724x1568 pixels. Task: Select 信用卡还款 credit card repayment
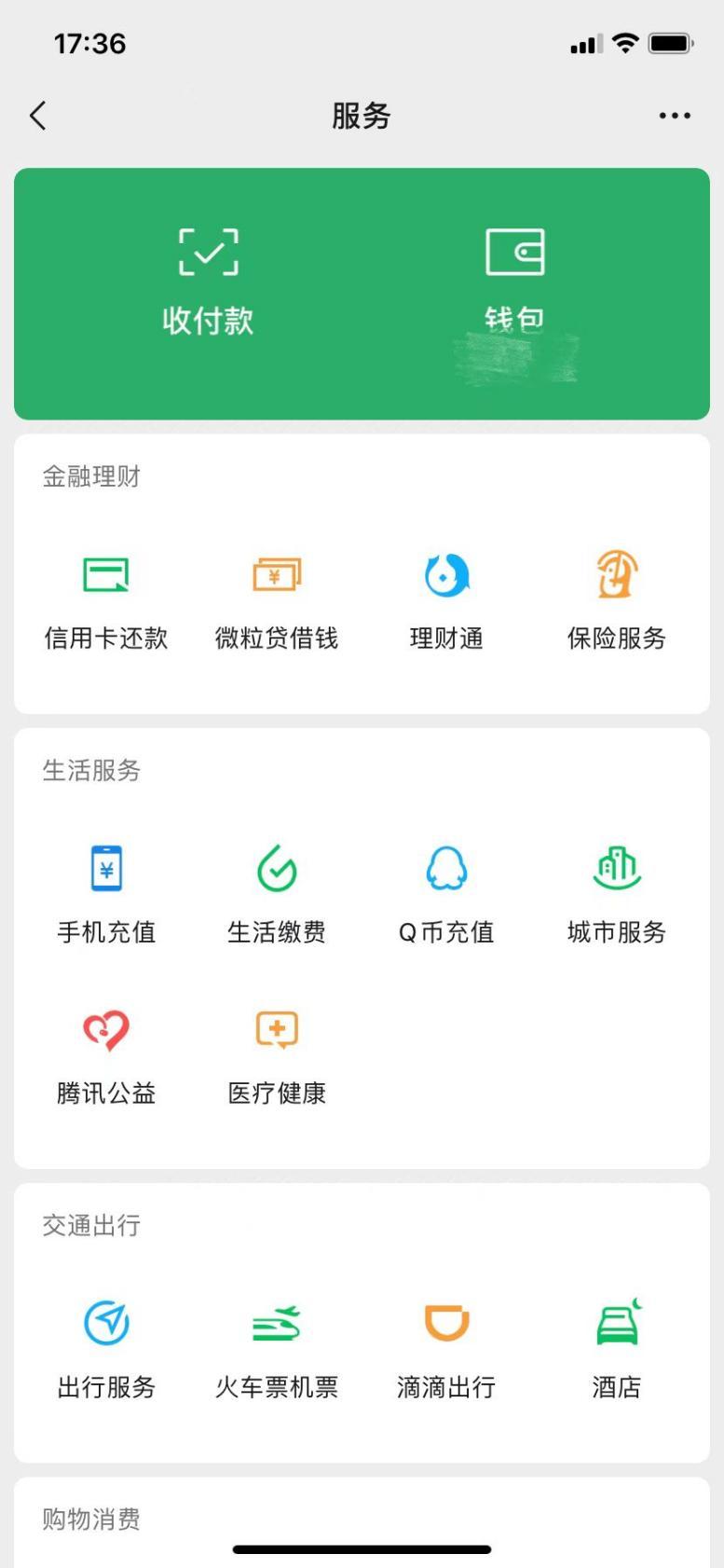tap(106, 601)
